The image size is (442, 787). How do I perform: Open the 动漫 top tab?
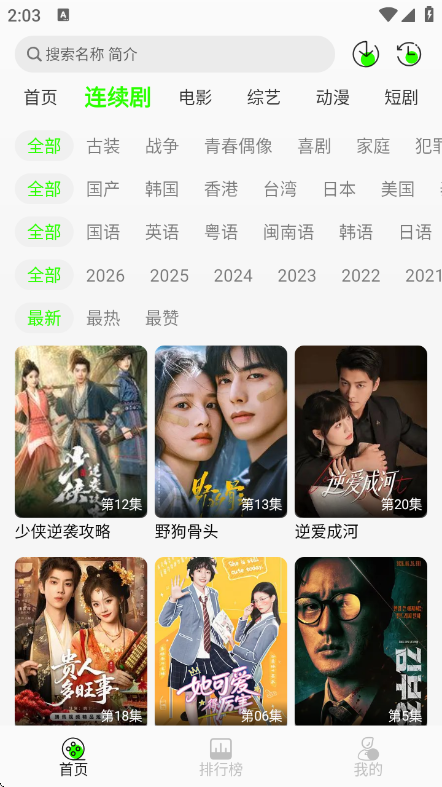pos(333,97)
